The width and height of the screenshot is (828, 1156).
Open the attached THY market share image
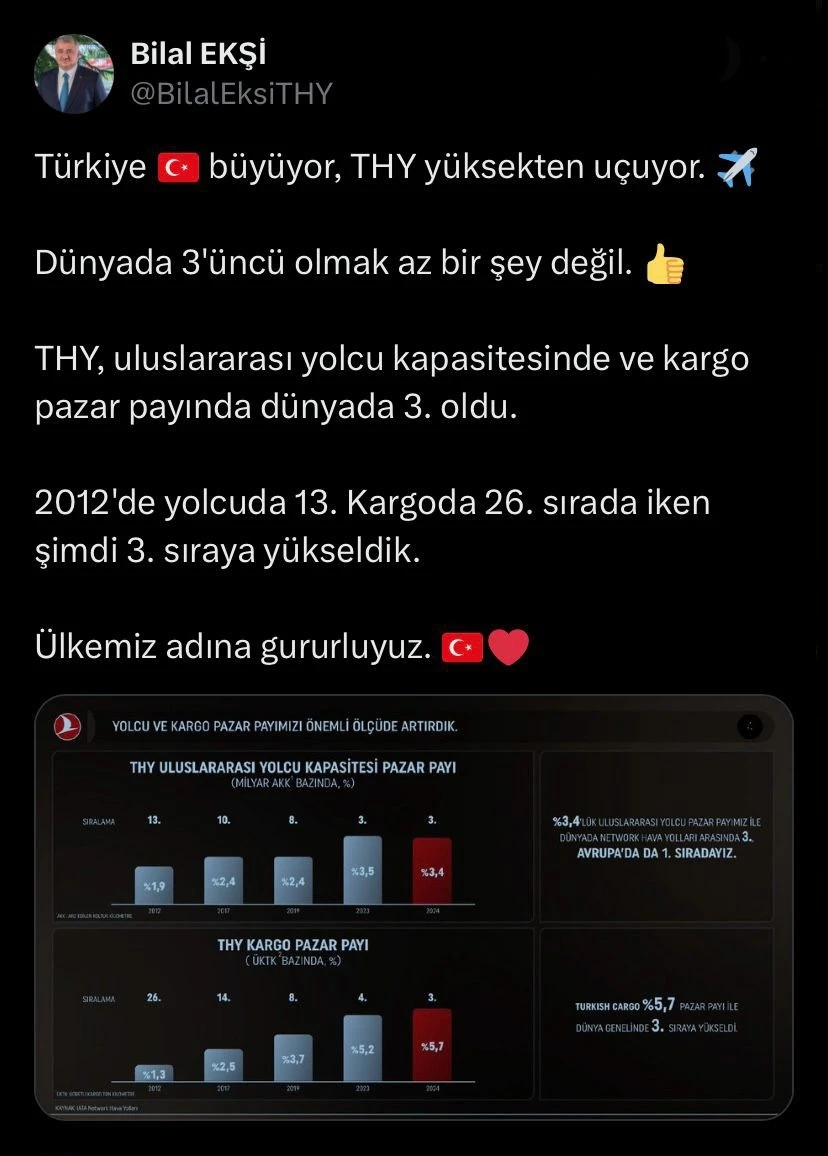(x=413, y=907)
